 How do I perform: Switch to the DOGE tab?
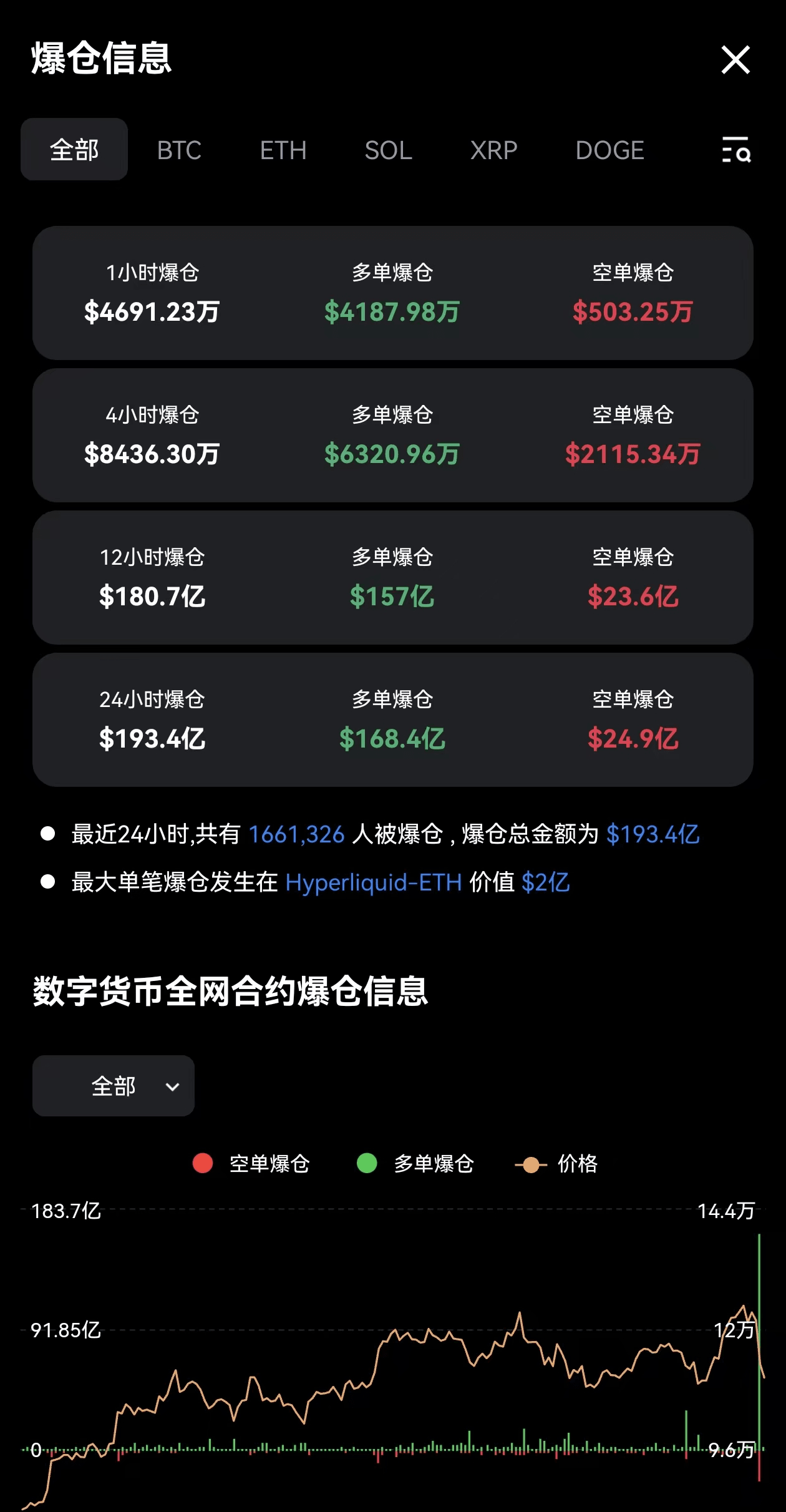[x=609, y=150]
